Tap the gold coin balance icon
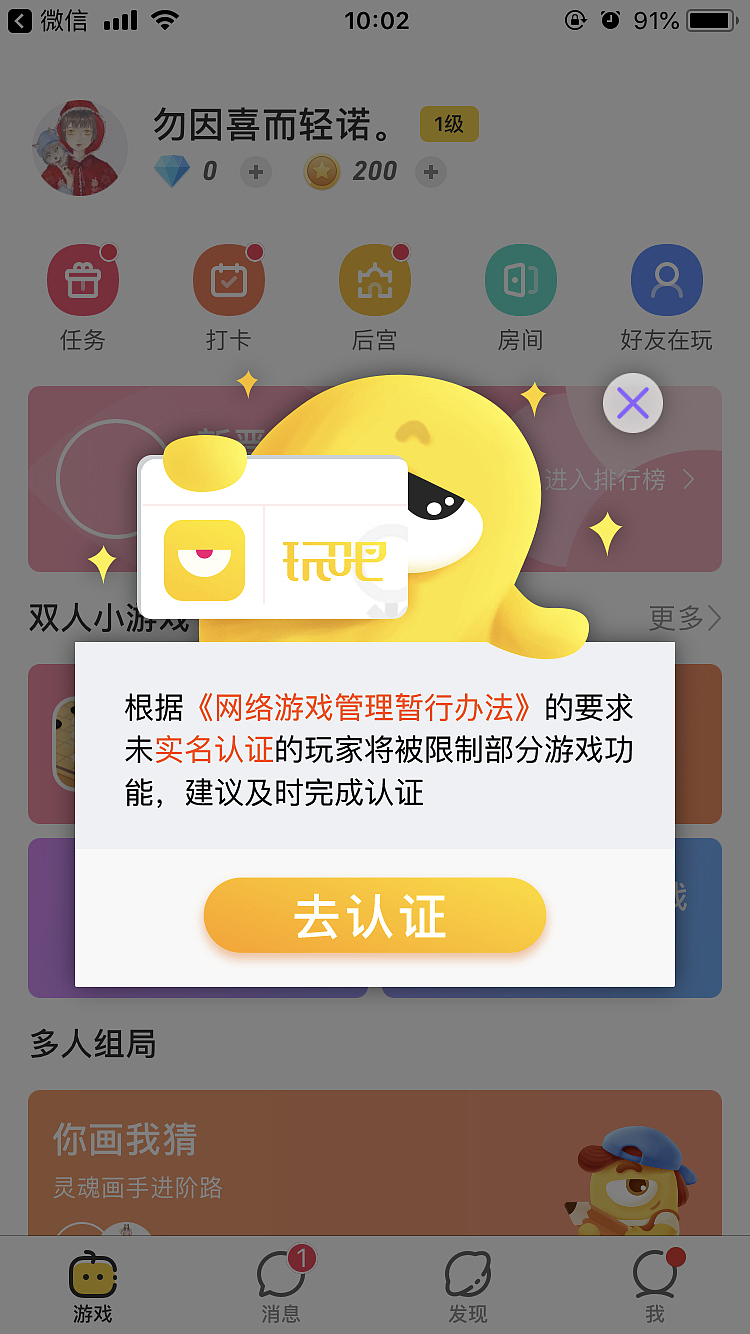The height and width of the screenshot is (1334, 750). click(321, 172)
